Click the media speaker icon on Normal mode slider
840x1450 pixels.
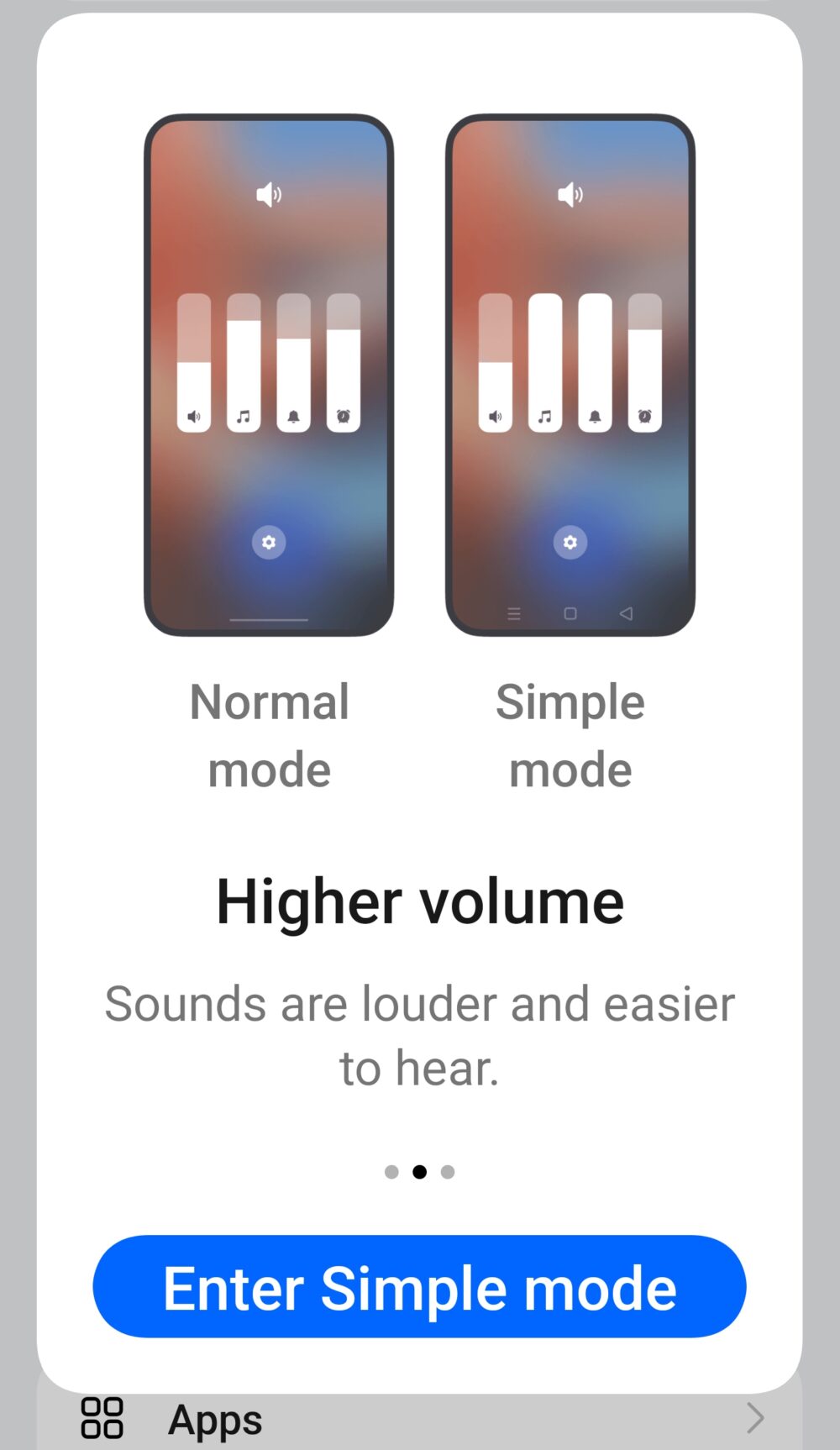tap(193, 414)
